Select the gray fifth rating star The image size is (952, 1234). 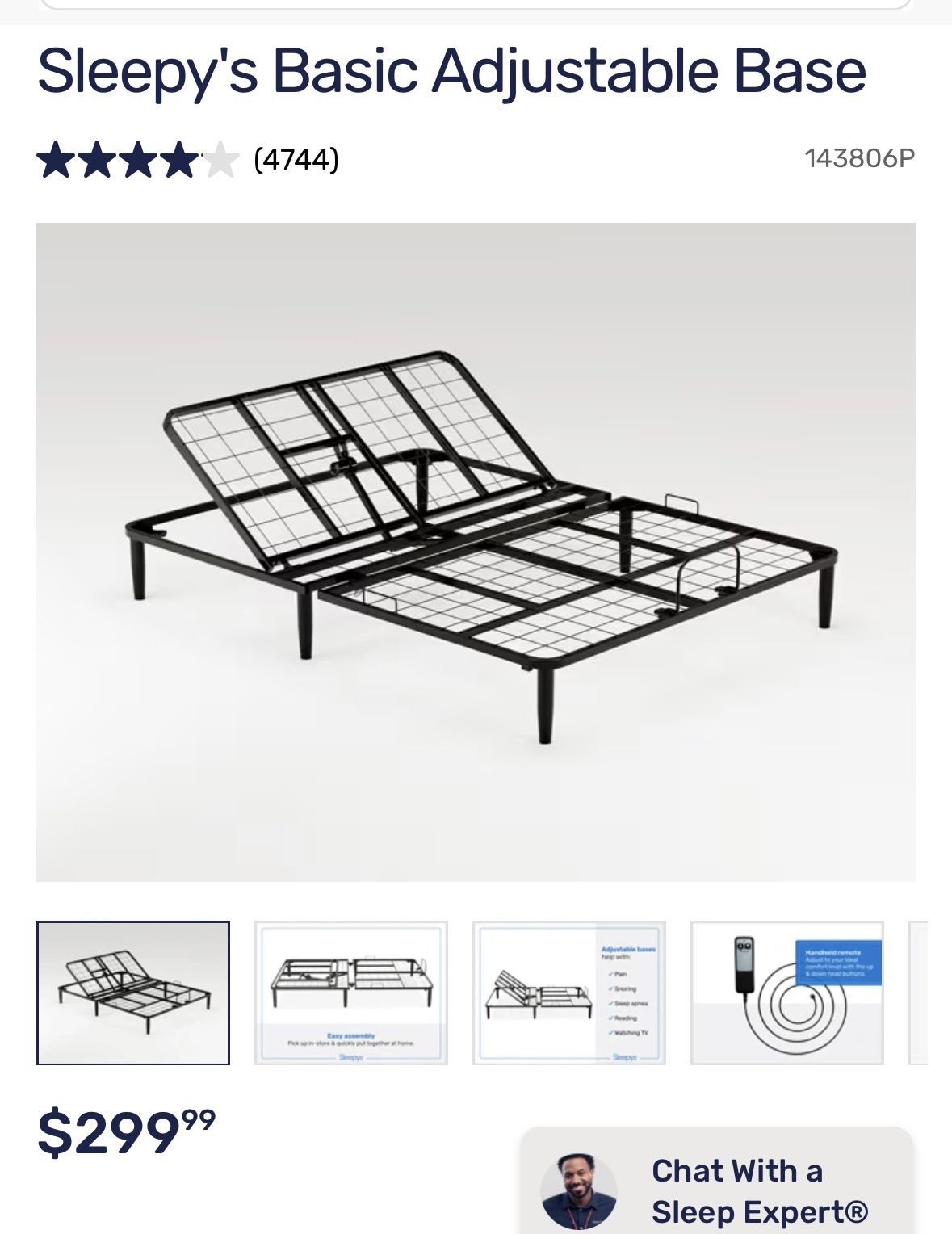pos(220,160)
